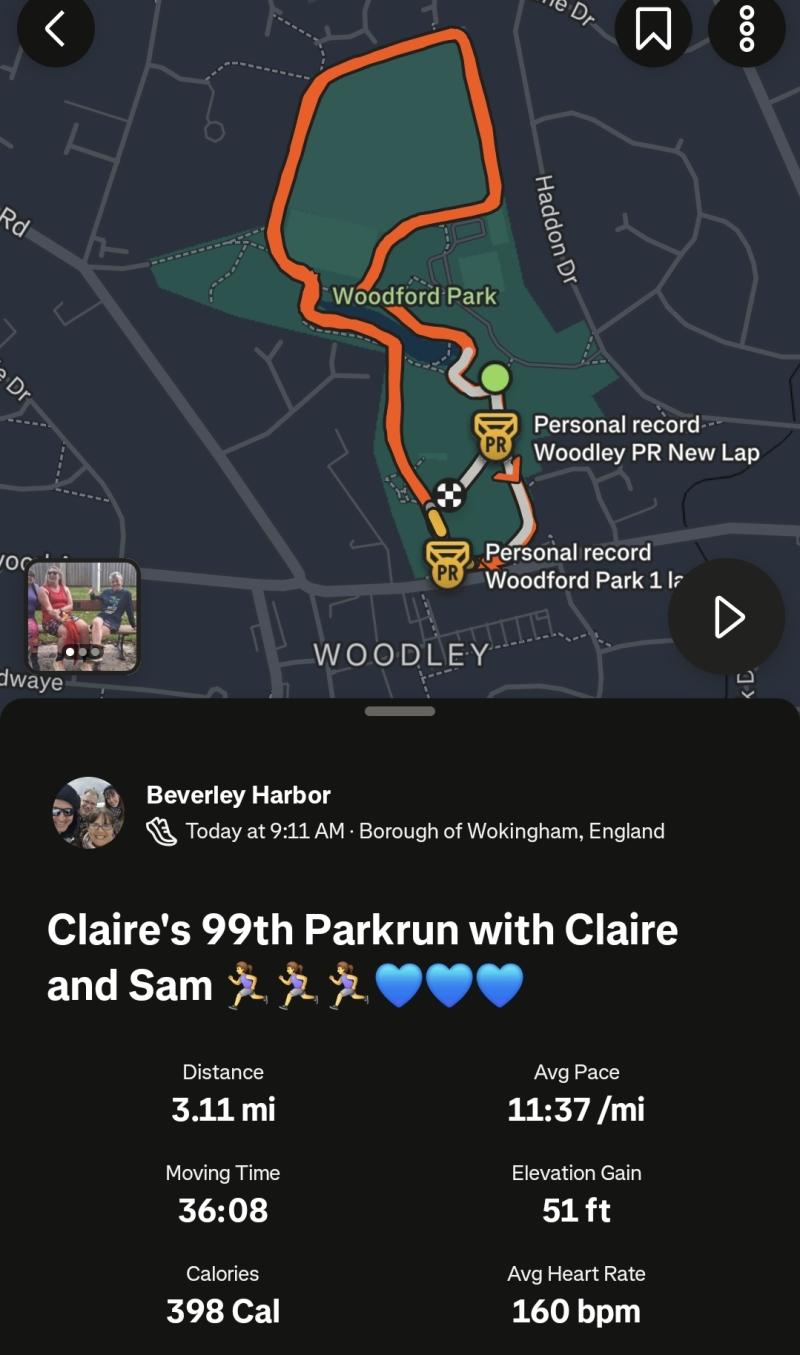Open the three-dot overflow menu
Viewport: 800px width, 1355px height.
tap(746, 29)
